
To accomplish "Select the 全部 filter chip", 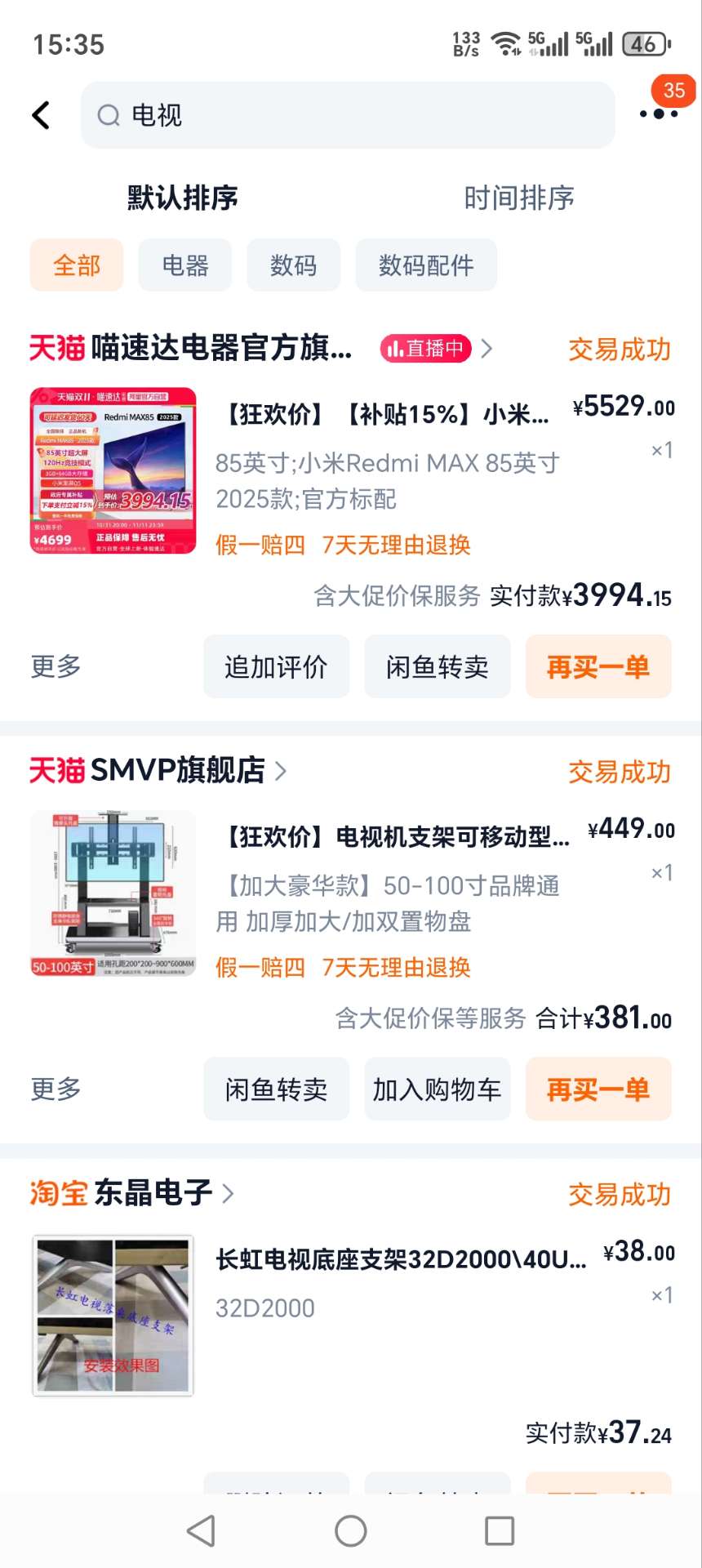I will click(x=77, y=265).
